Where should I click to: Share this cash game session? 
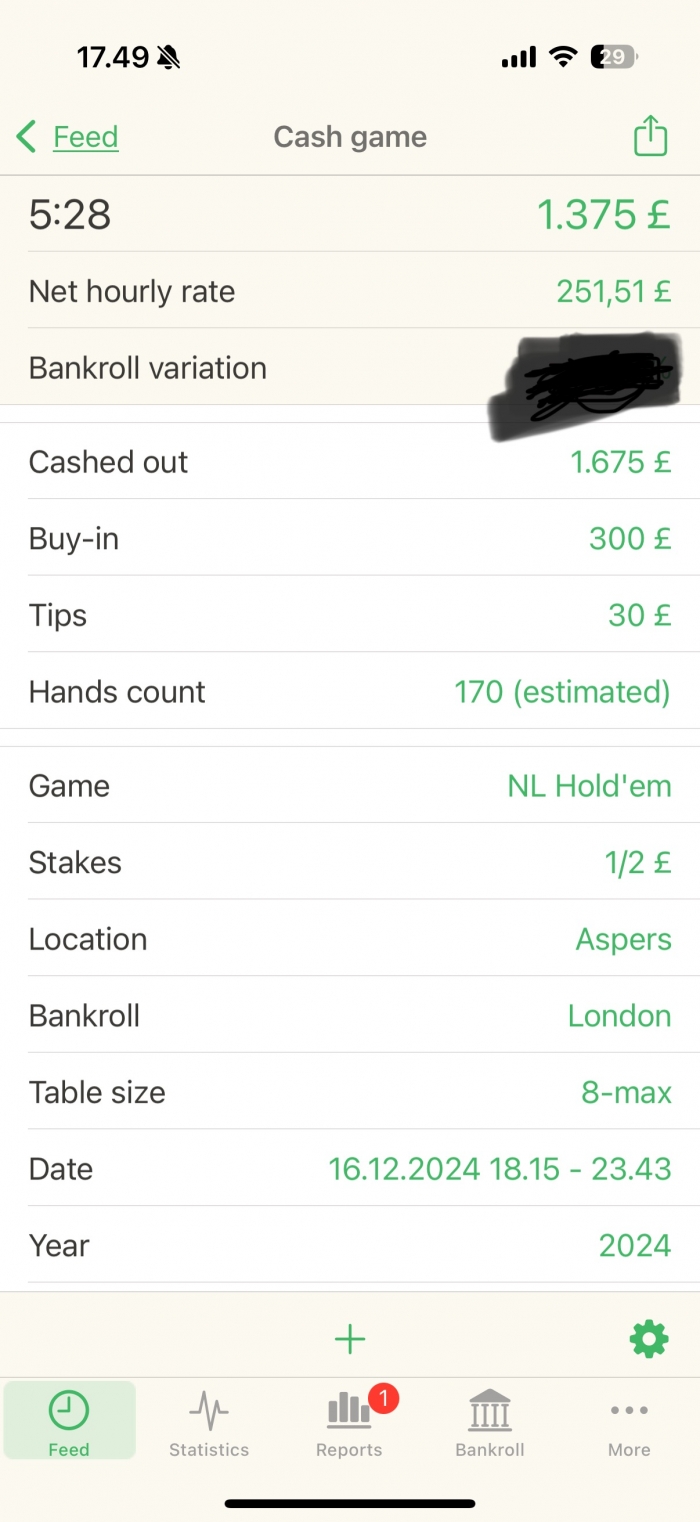(650, 136)
